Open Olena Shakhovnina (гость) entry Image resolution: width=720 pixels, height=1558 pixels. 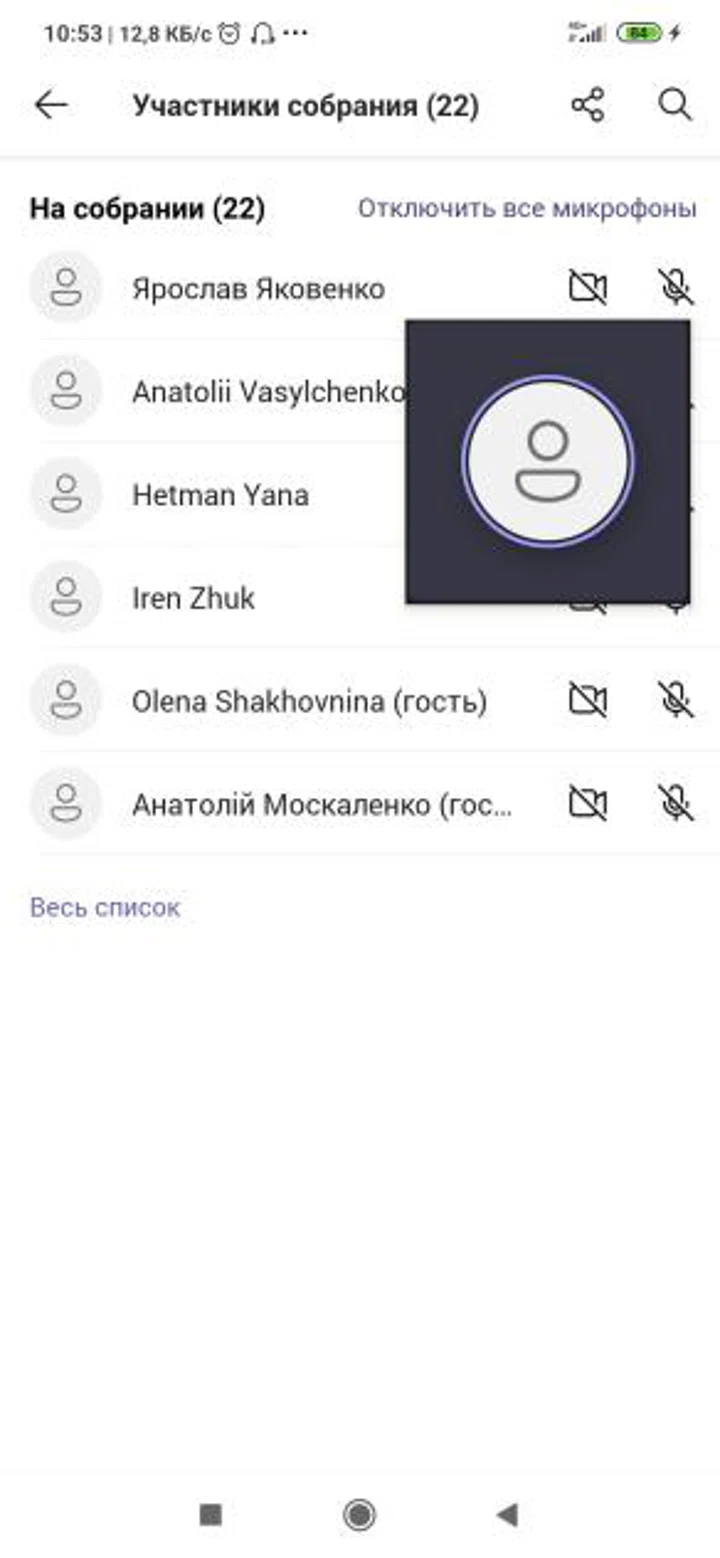tap(360, 701)
